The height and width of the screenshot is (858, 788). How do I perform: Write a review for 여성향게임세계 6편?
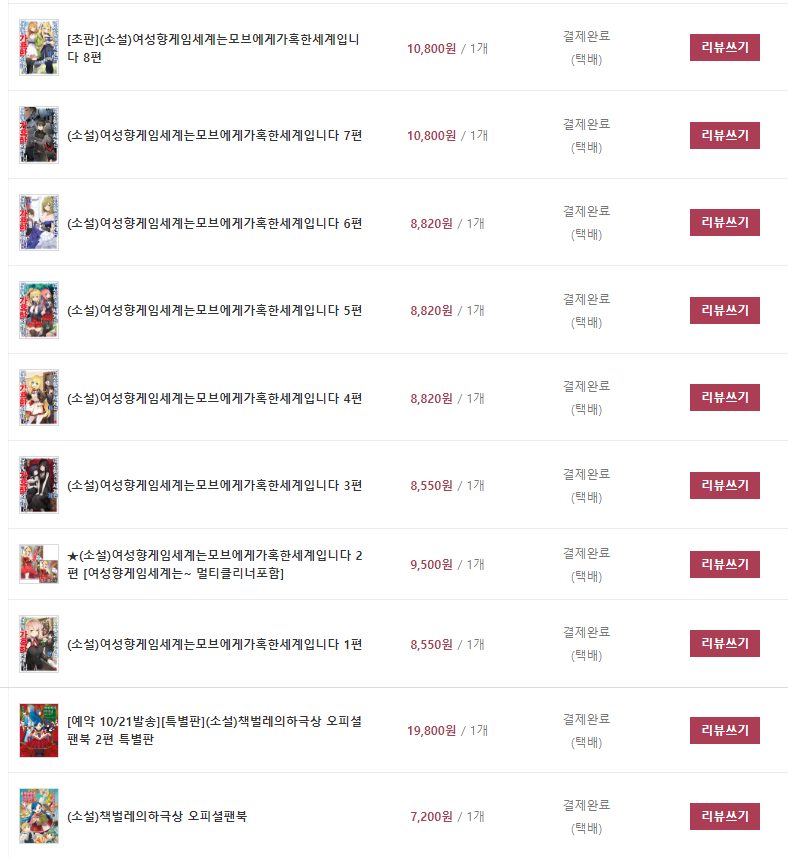point(724,222)
